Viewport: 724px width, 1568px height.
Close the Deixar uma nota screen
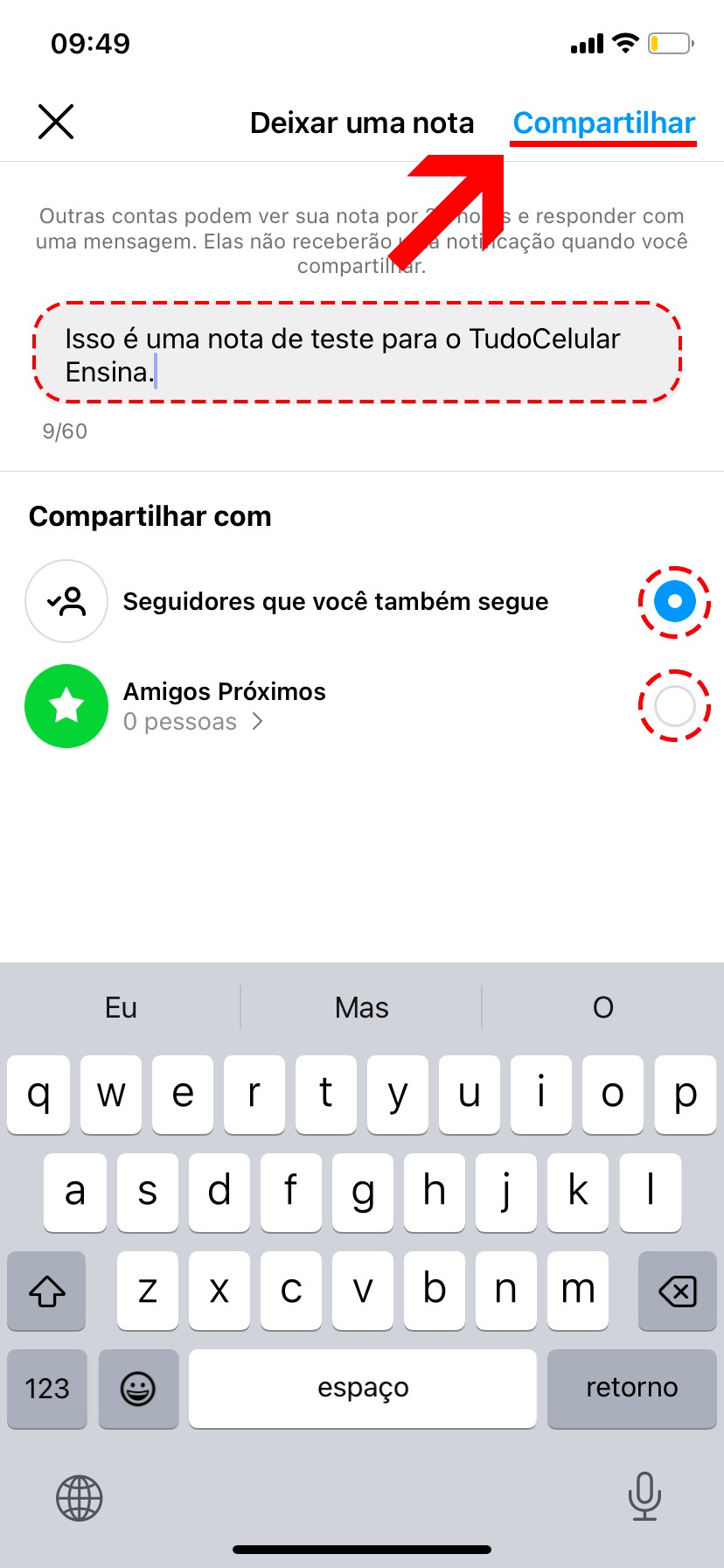tap(56, 122)
